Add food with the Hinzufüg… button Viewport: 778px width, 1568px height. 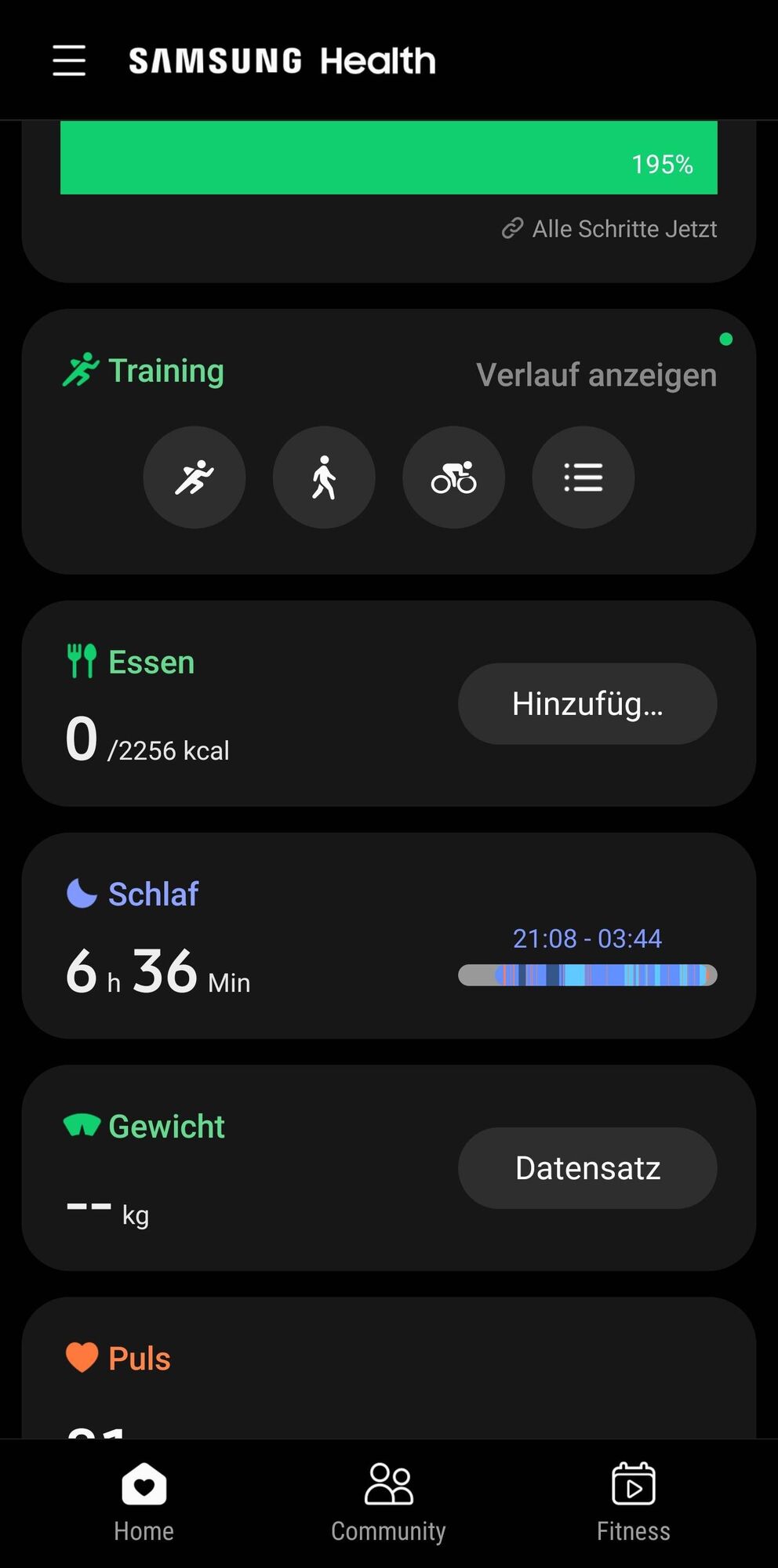pos(587,704)
